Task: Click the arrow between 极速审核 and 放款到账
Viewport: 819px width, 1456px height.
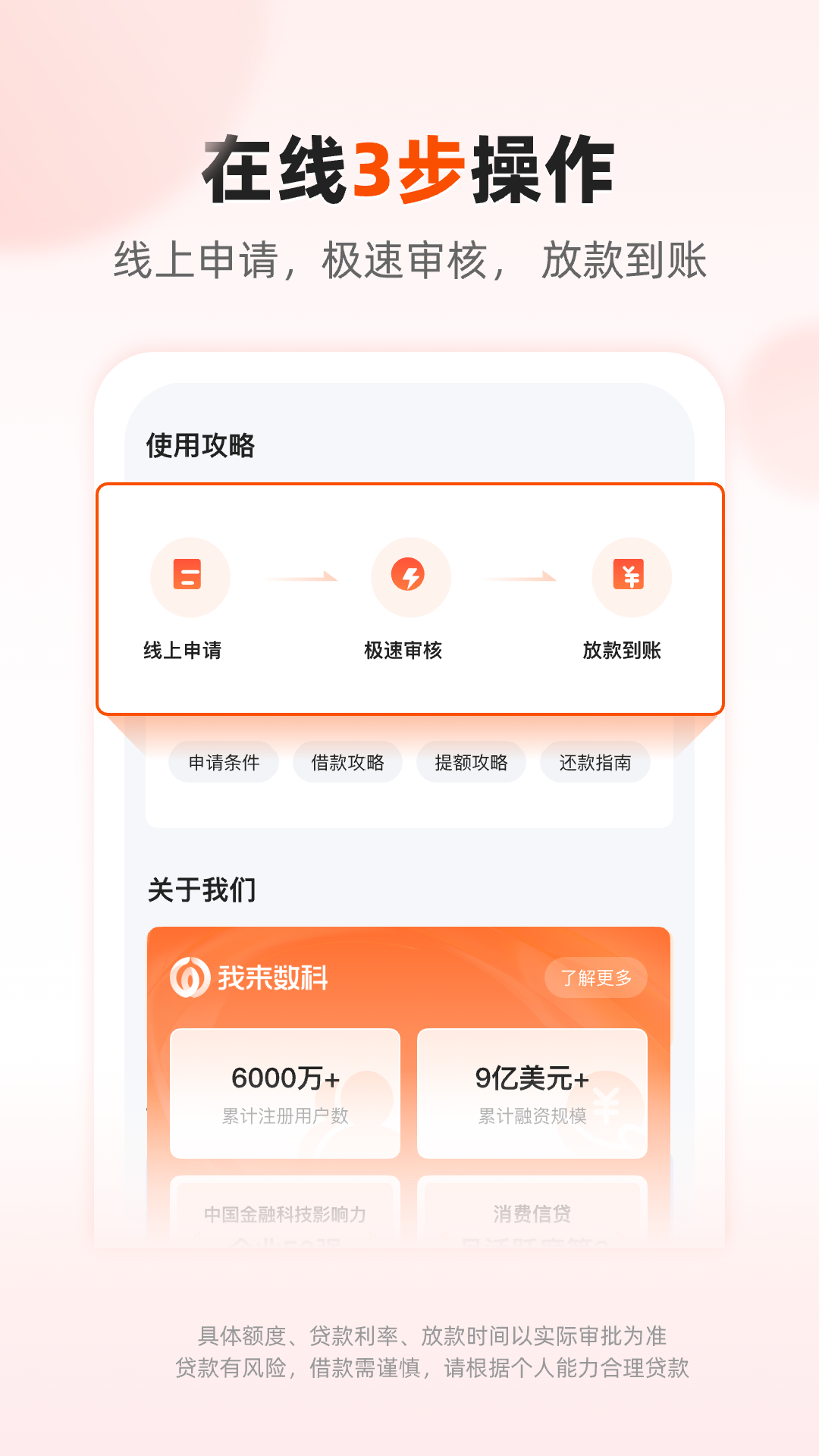Action: pyautogui.click(x=521, y=577)
